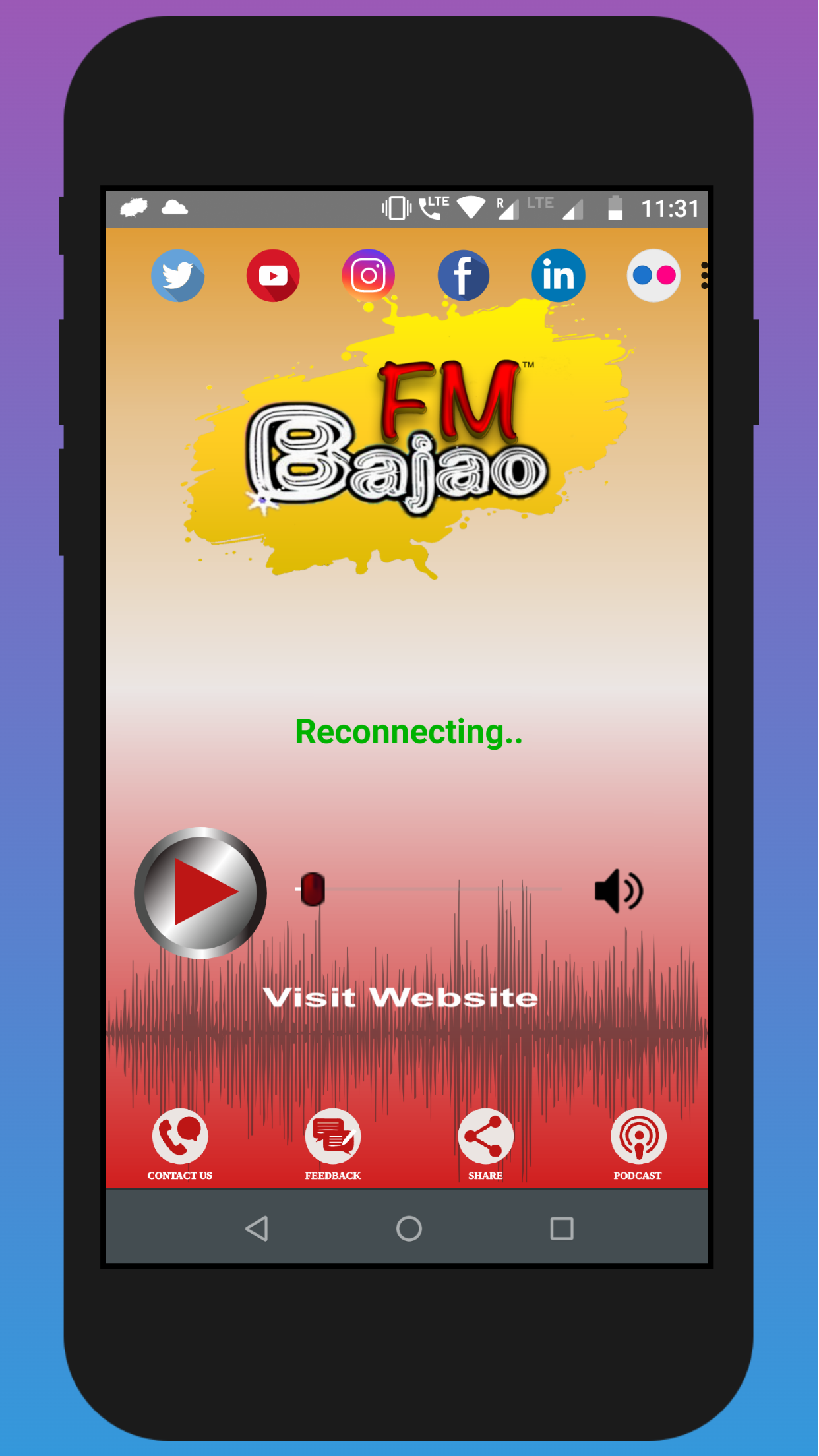The image size is (819, 1456).
Task: Open the Podcast section
Action: pos(638,1144)
